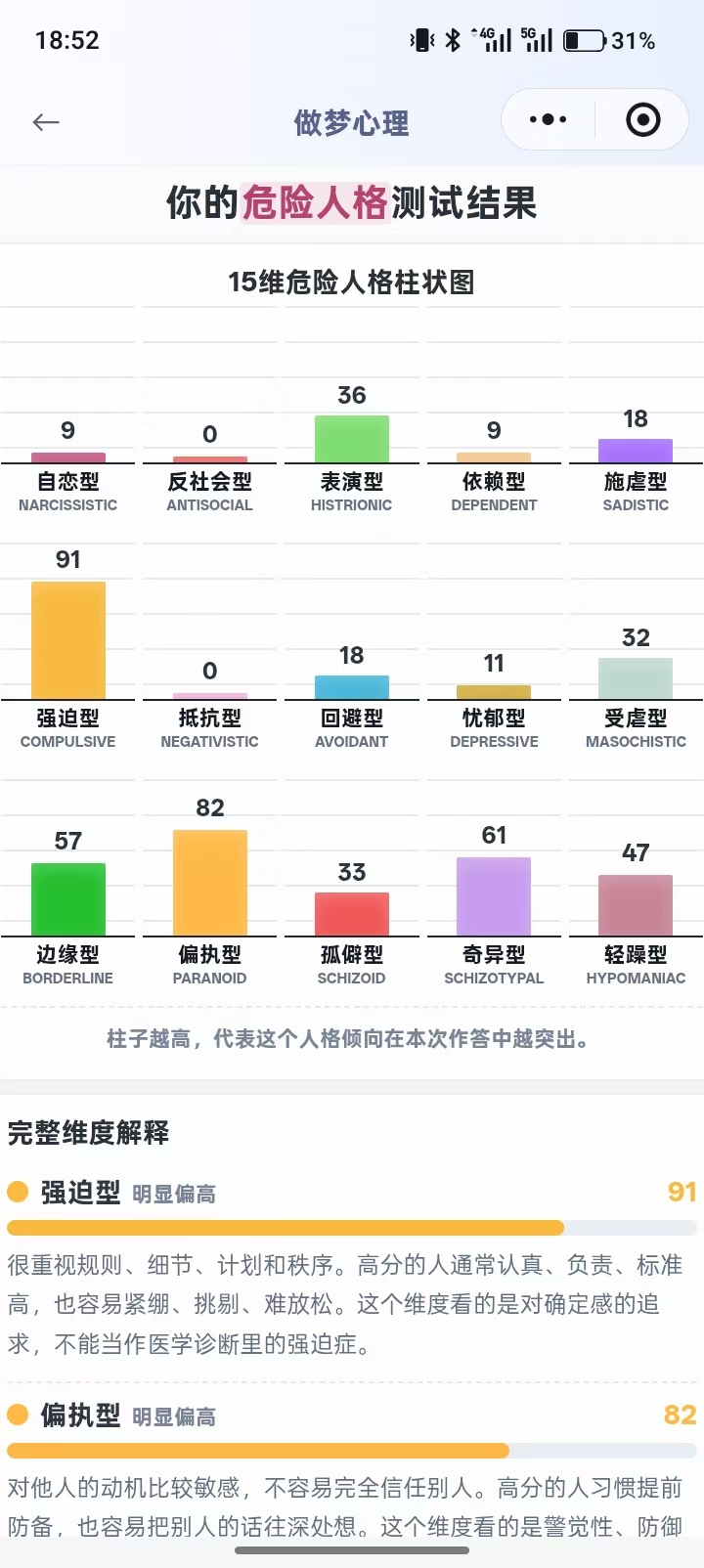Open the mini program three-dot menu
This screenshot has height=1568, width=704.
[548, 120]
